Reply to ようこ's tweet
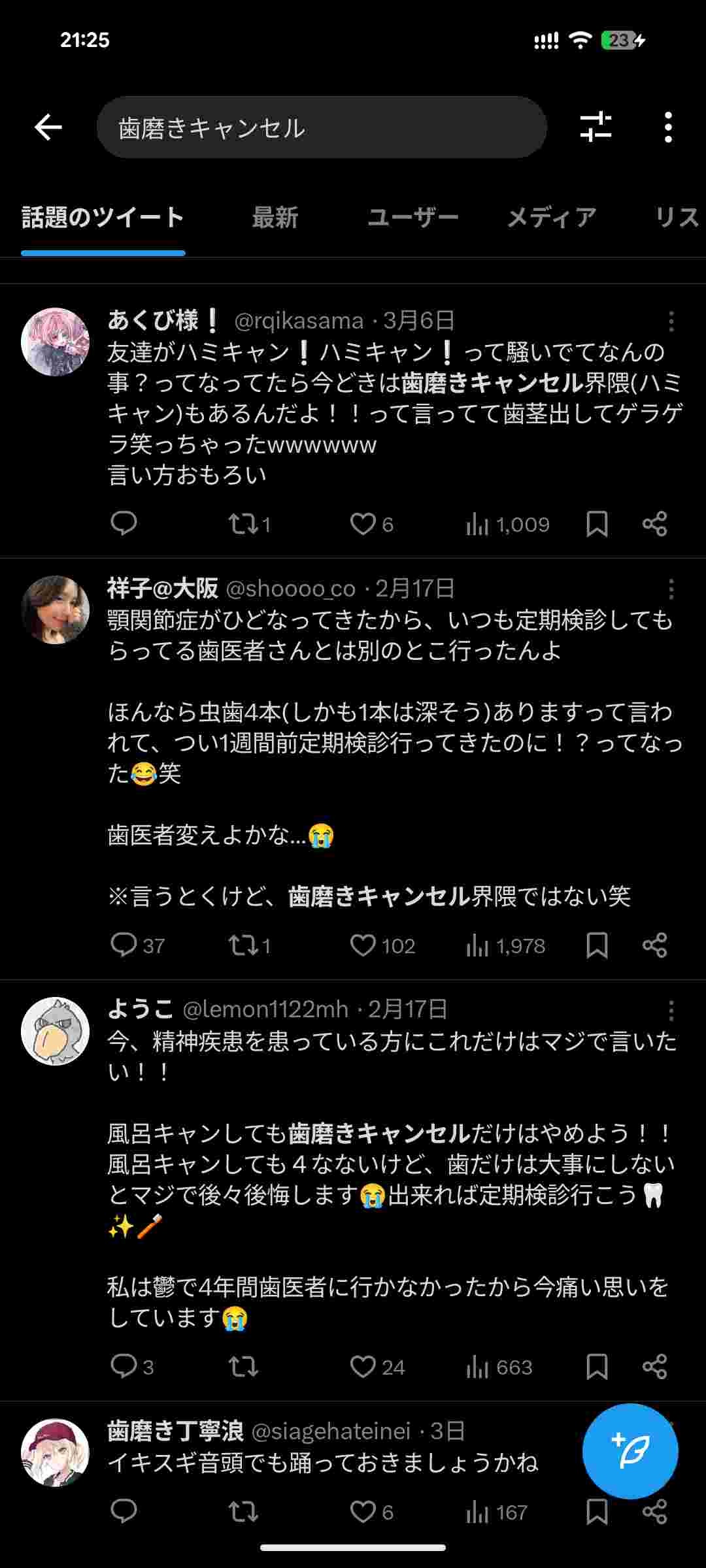Image resolution: width=706 pixels, height=1568 pixels. [x=124, y=1366]
